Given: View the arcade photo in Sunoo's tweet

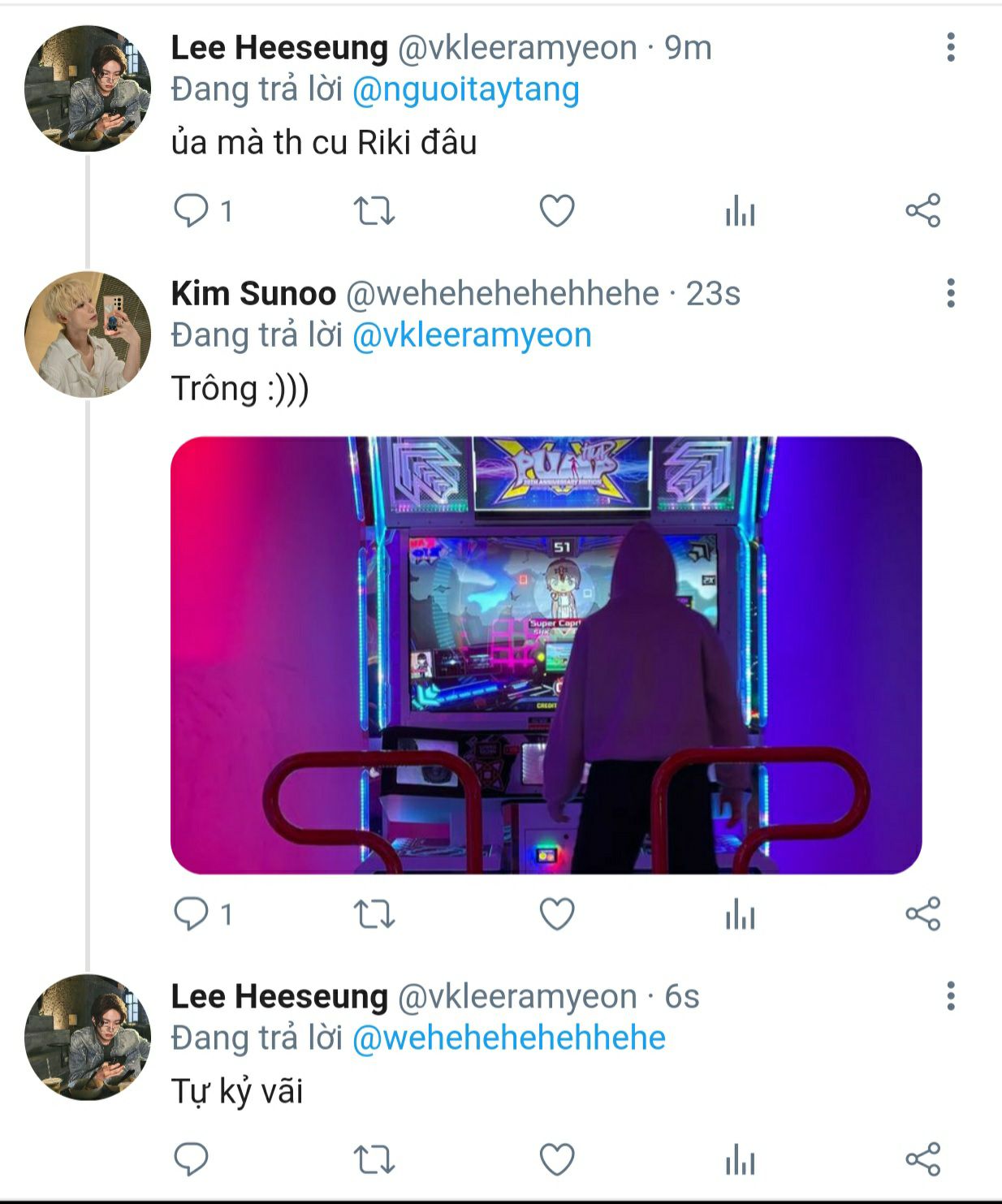Looking at the screenshot, I should (x=546, y=655).
